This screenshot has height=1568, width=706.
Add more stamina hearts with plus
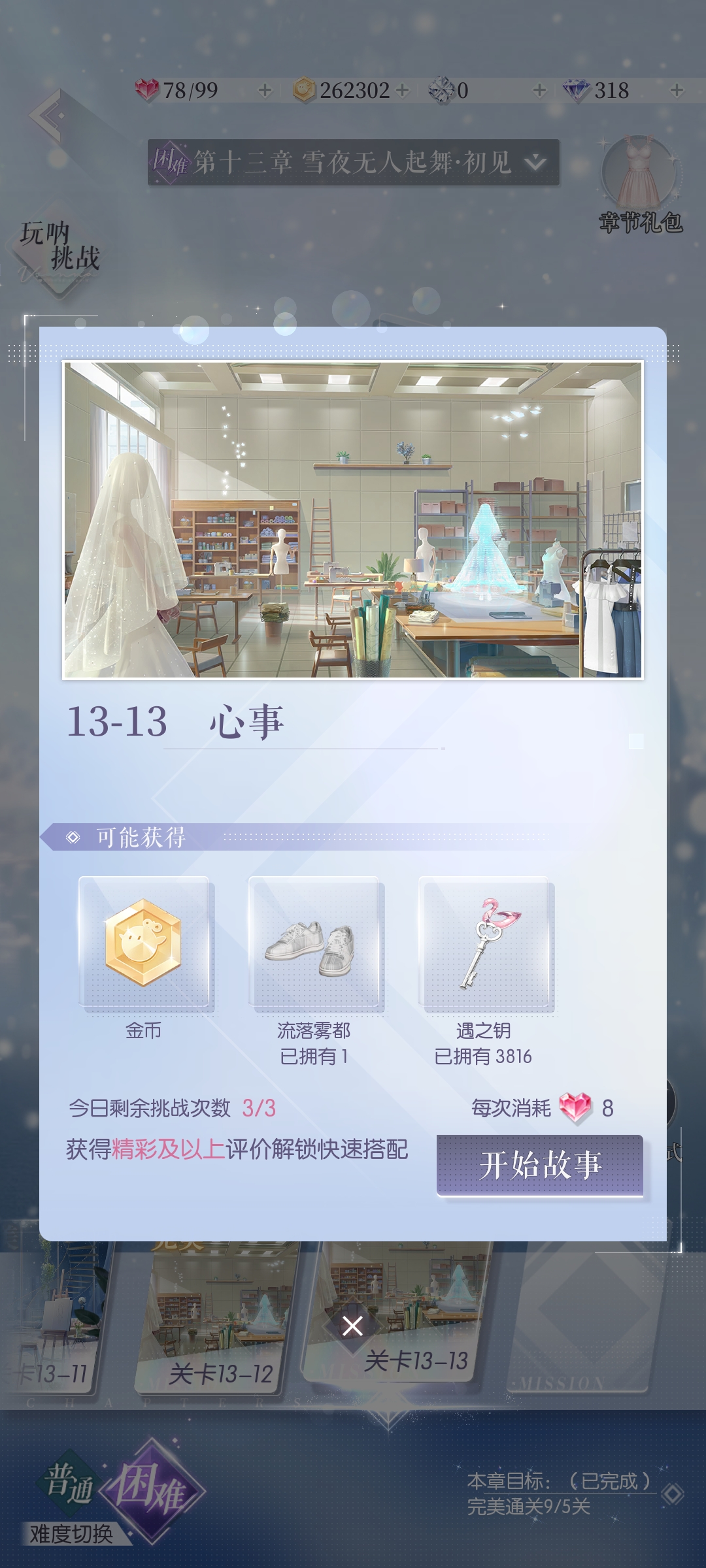265,90
